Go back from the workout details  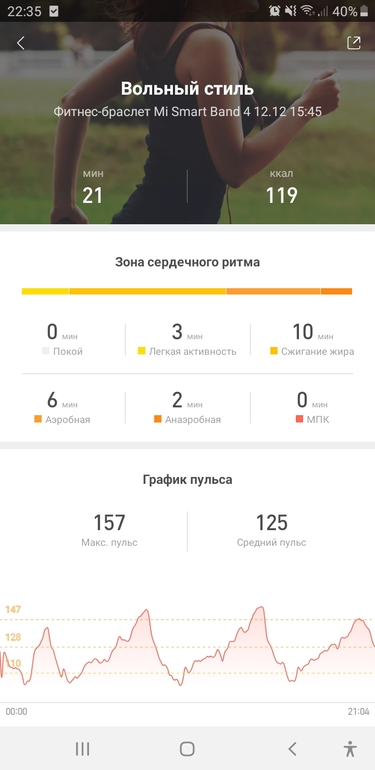pos(21,43)
